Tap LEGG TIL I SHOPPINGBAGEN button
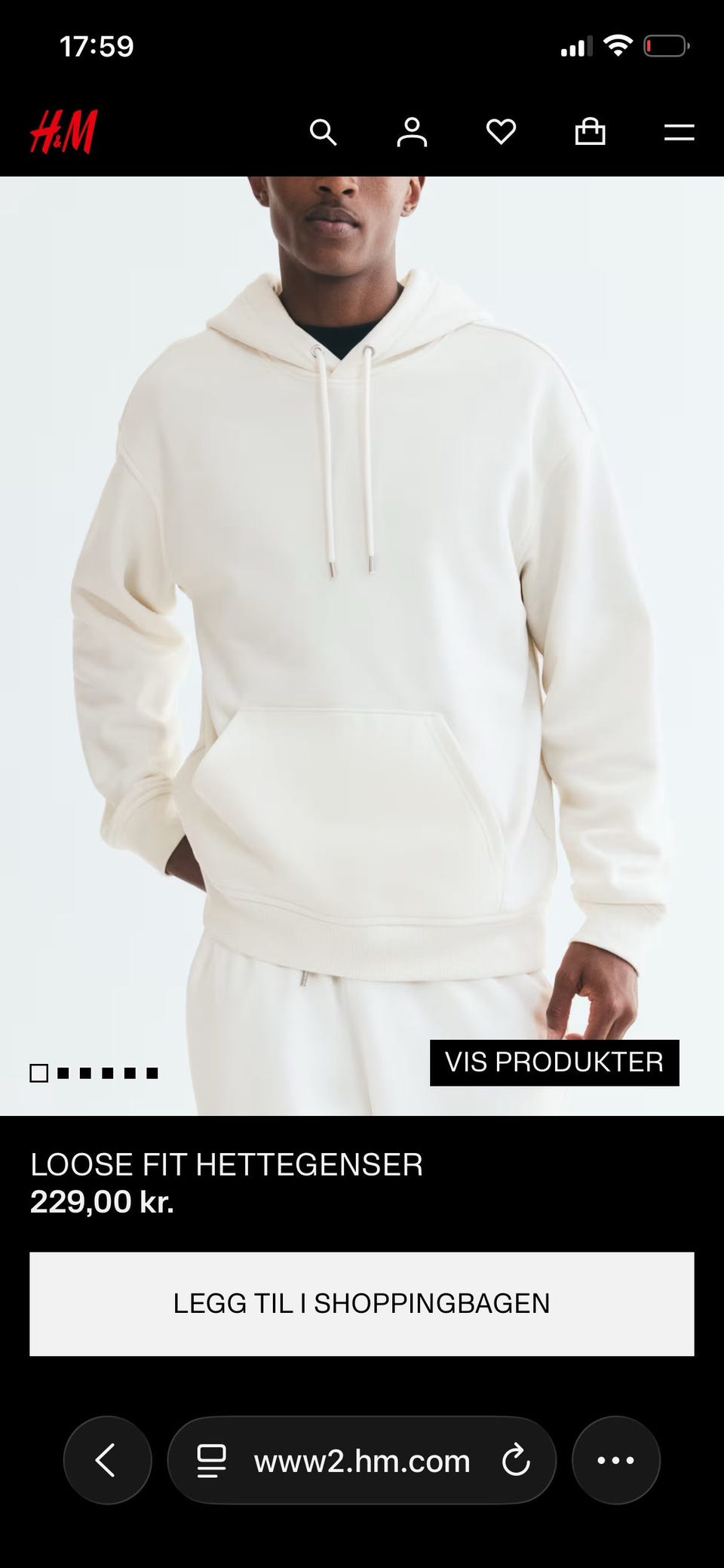Viewport: 724px width, 1568px height. click(x=362, y=1304)
